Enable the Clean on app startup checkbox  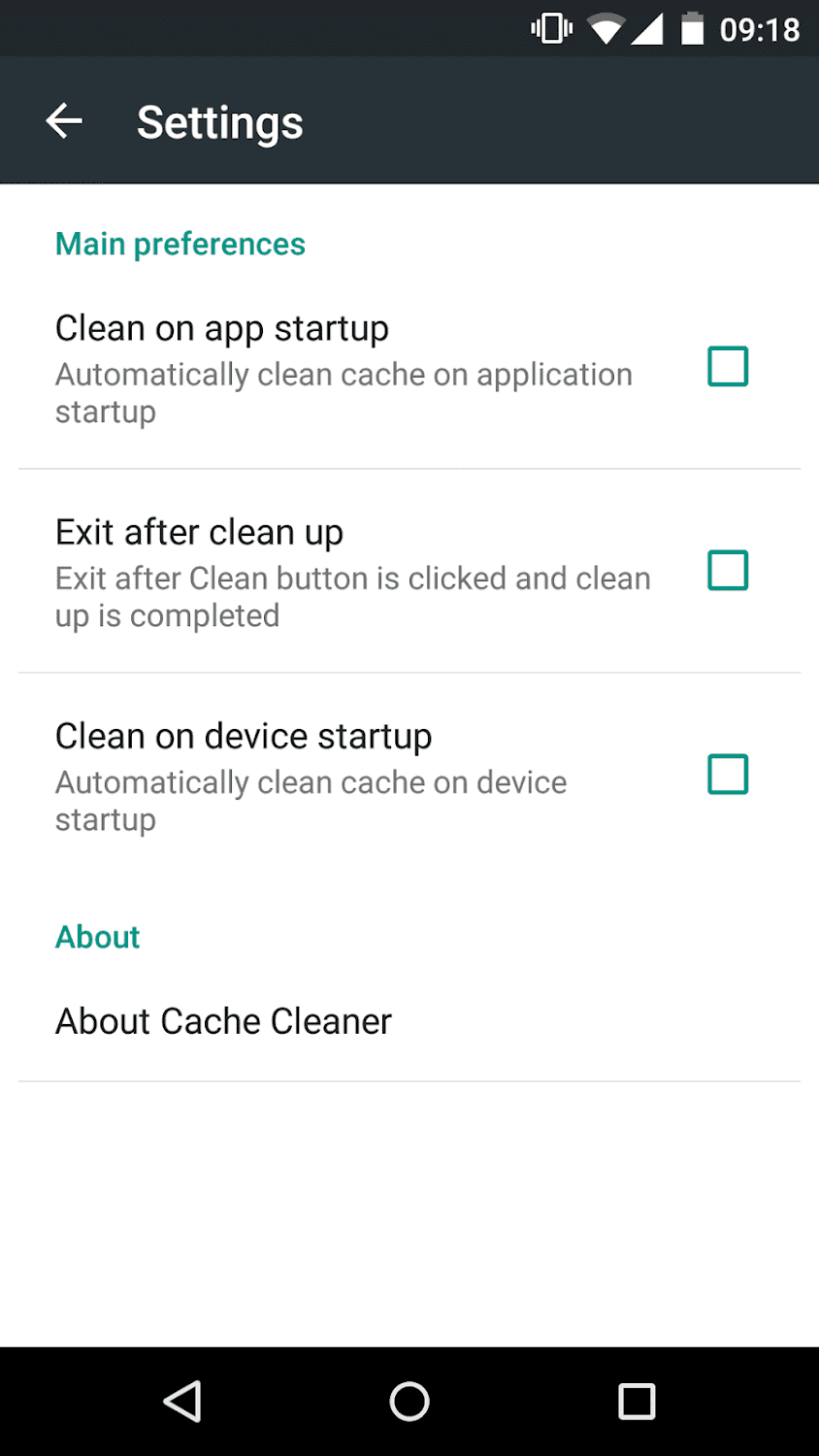(727, 367)
